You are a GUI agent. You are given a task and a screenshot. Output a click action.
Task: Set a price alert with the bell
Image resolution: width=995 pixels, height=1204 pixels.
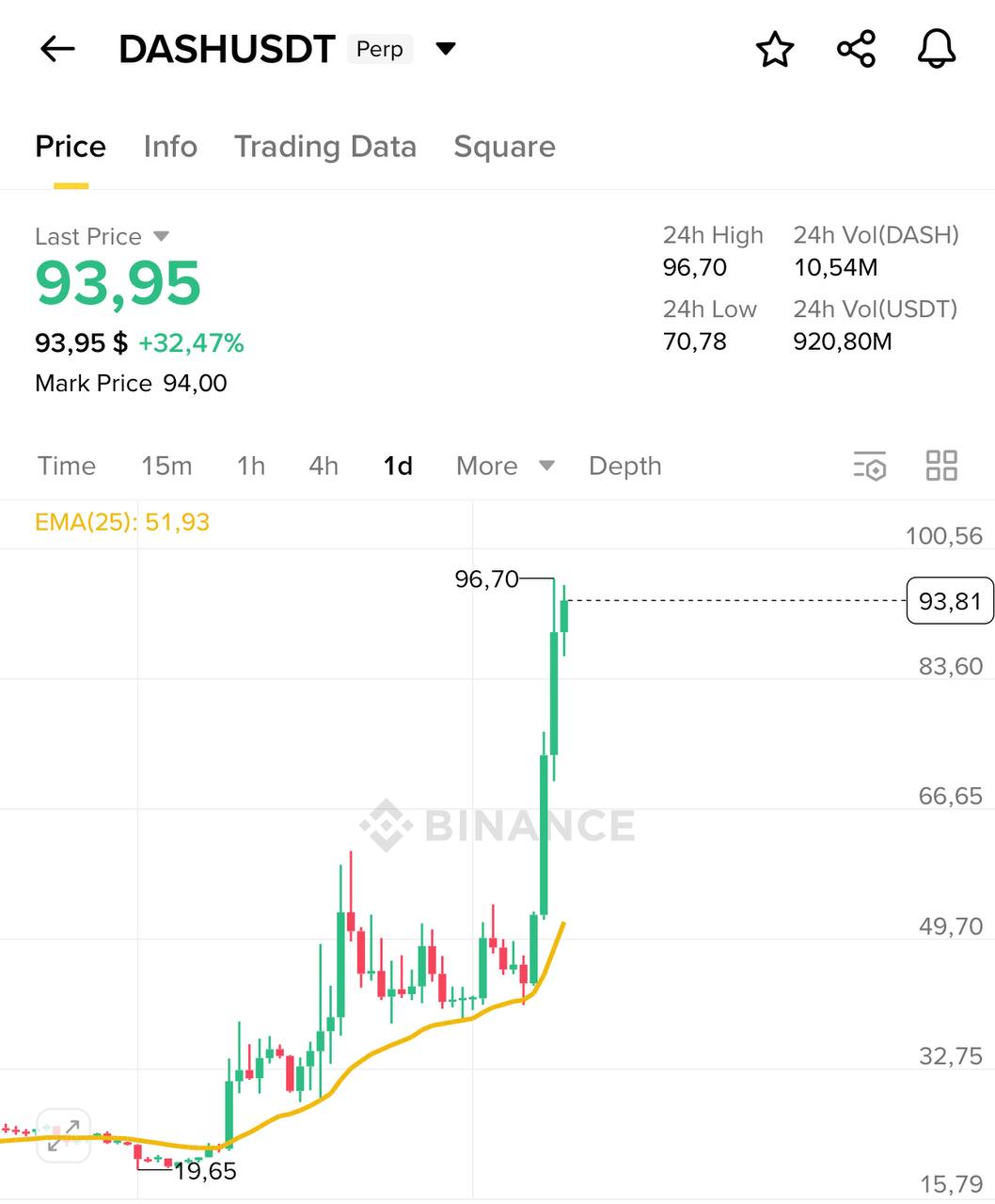click(x=936, y=49)
